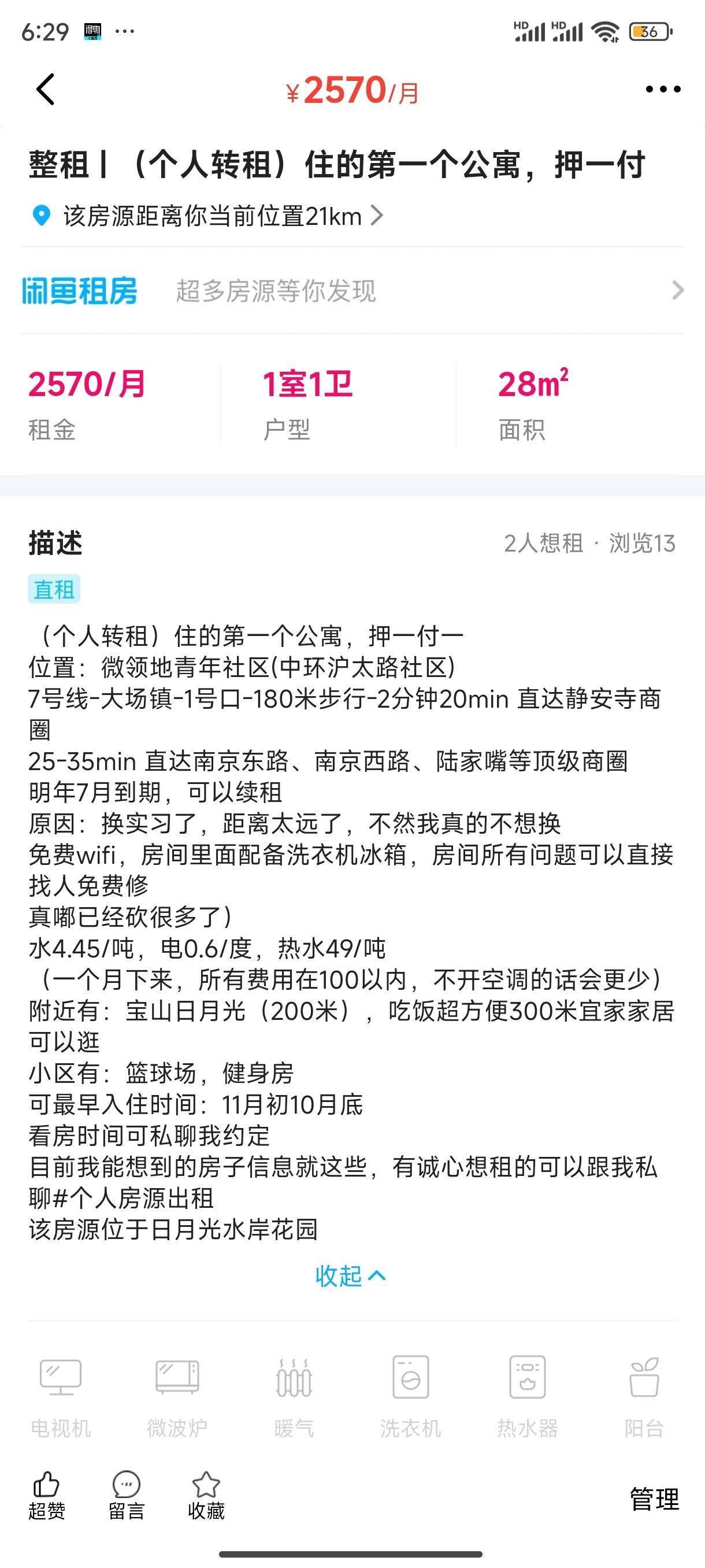Add the listing to 收藏
This screenshot has width=705, height=1568.
206,1496
